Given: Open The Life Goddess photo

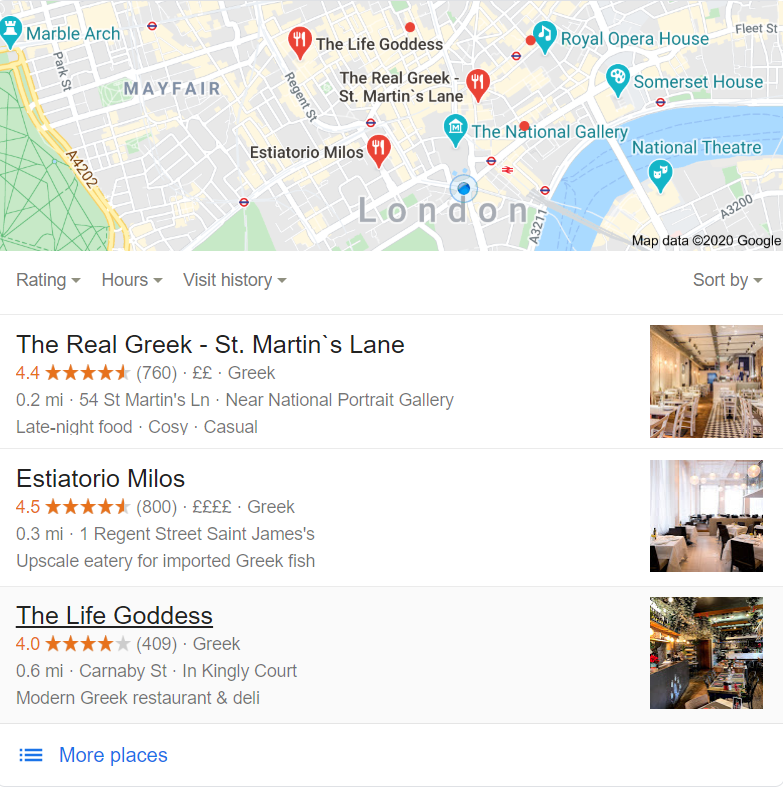Looking at the screenshot, I should (x=706, y=653).
